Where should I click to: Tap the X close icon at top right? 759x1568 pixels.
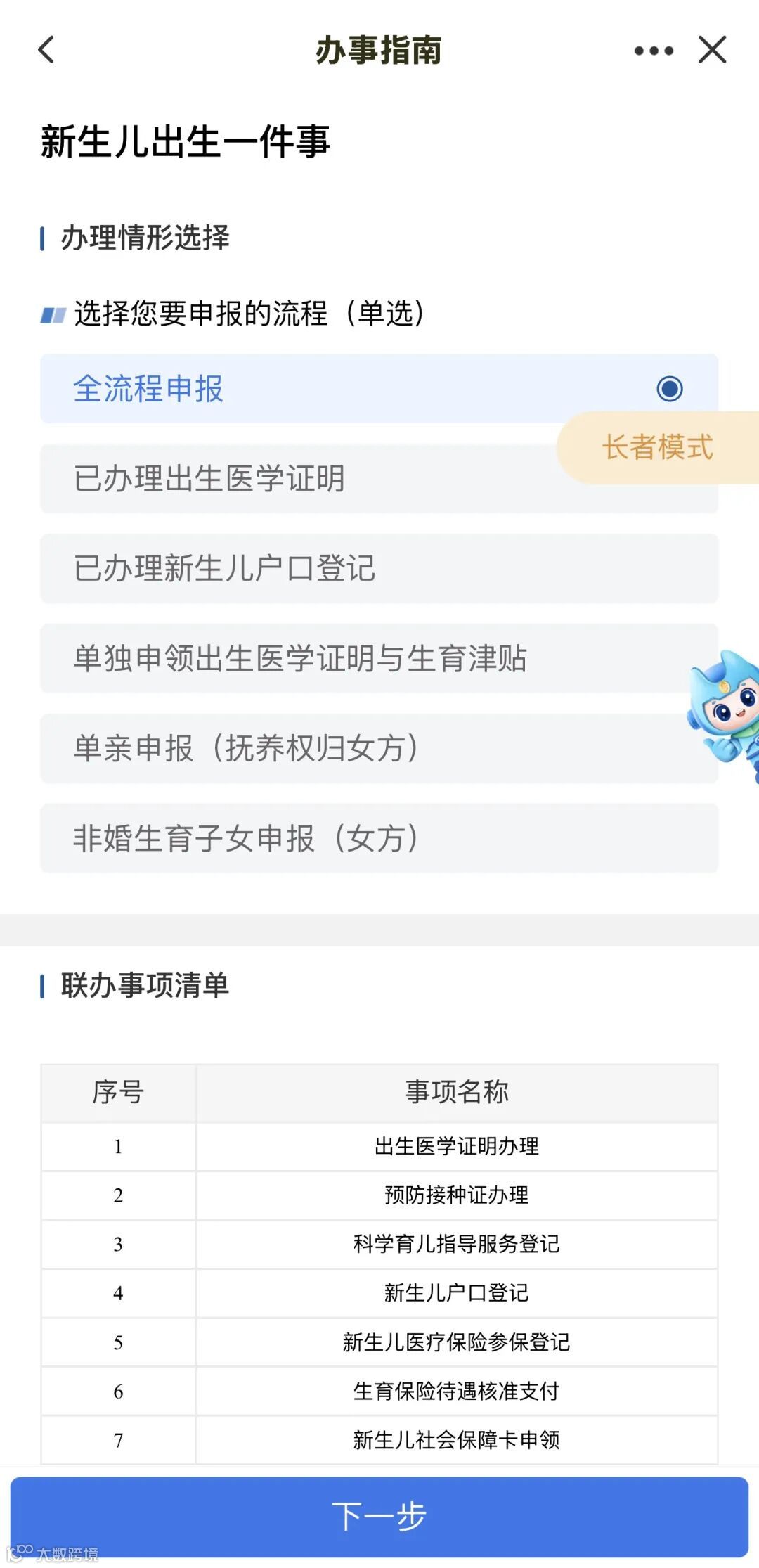click(x=713, y=50)
